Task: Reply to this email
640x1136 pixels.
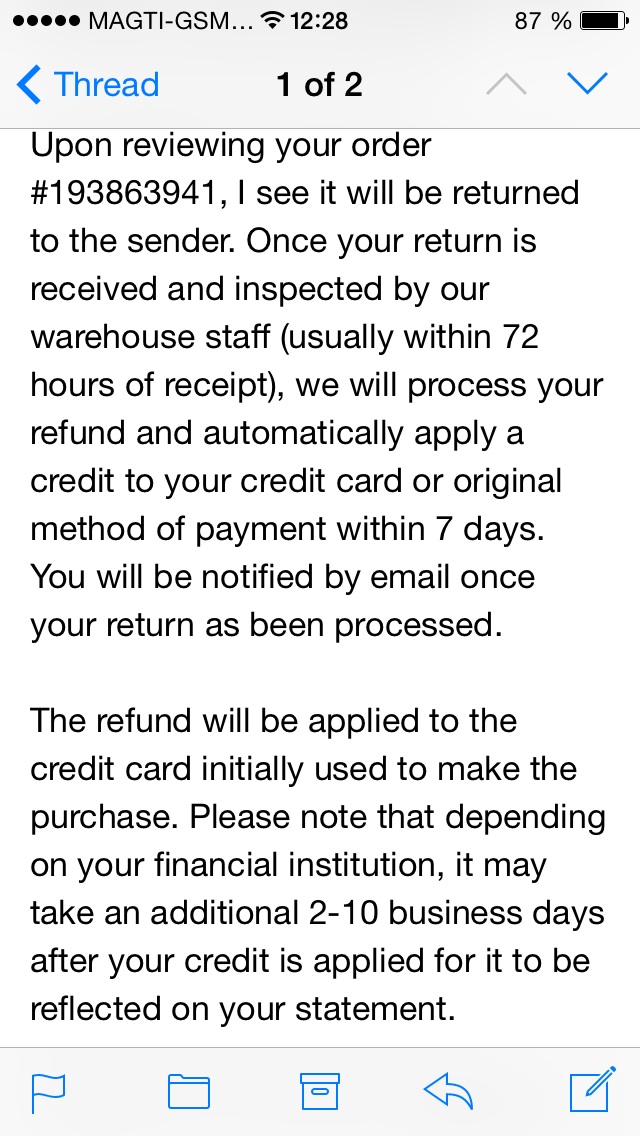Action: (448, 1091)
